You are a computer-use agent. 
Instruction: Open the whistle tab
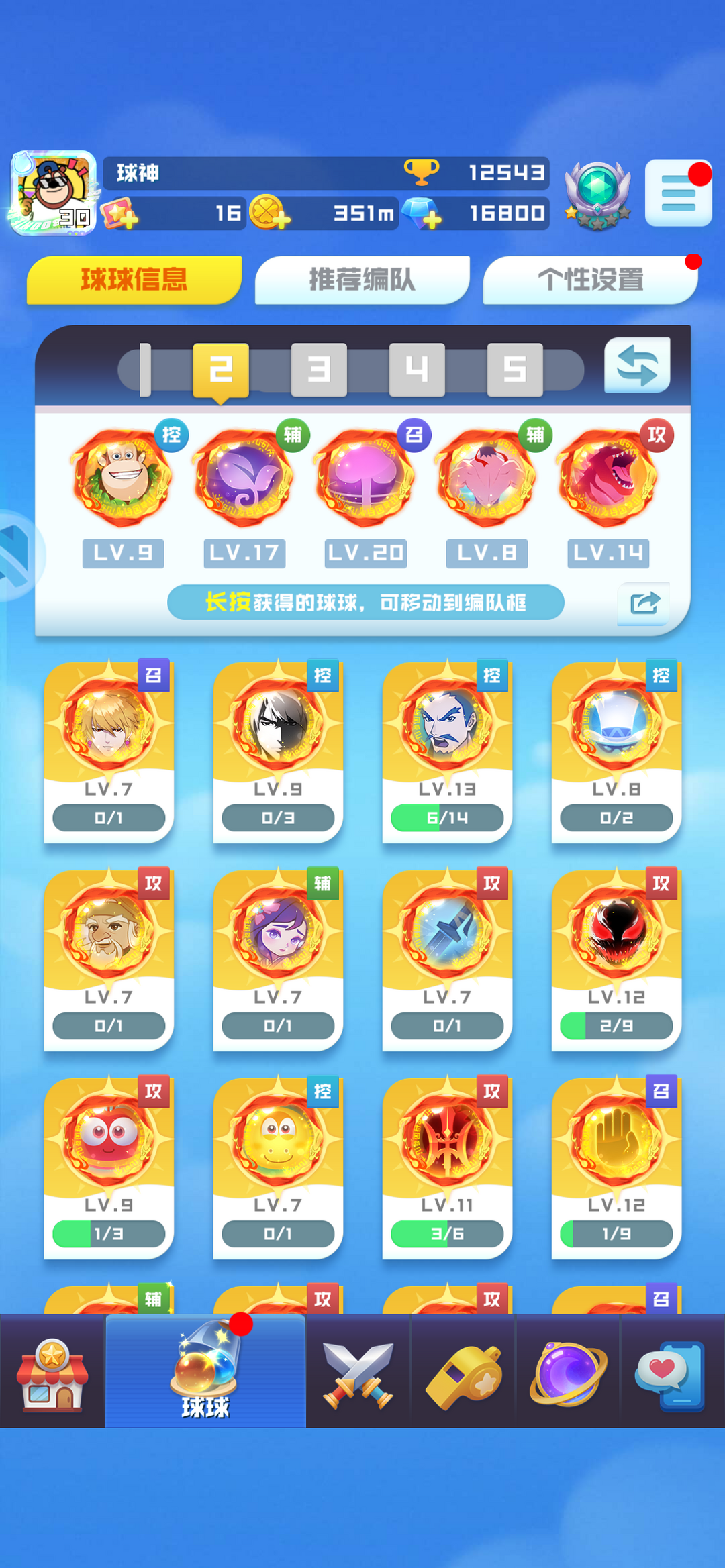tap(463, 1373)
